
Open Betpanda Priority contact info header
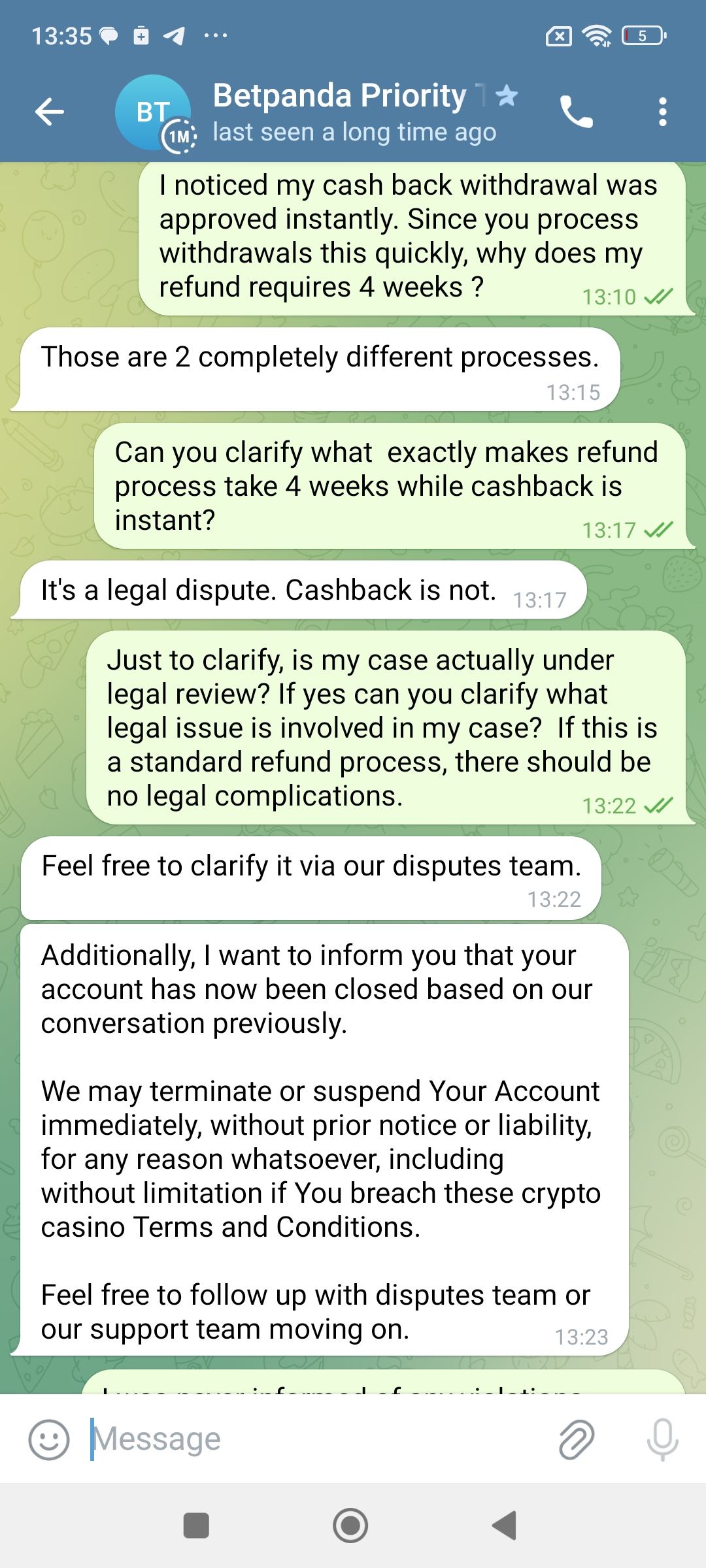pos(353,112)
